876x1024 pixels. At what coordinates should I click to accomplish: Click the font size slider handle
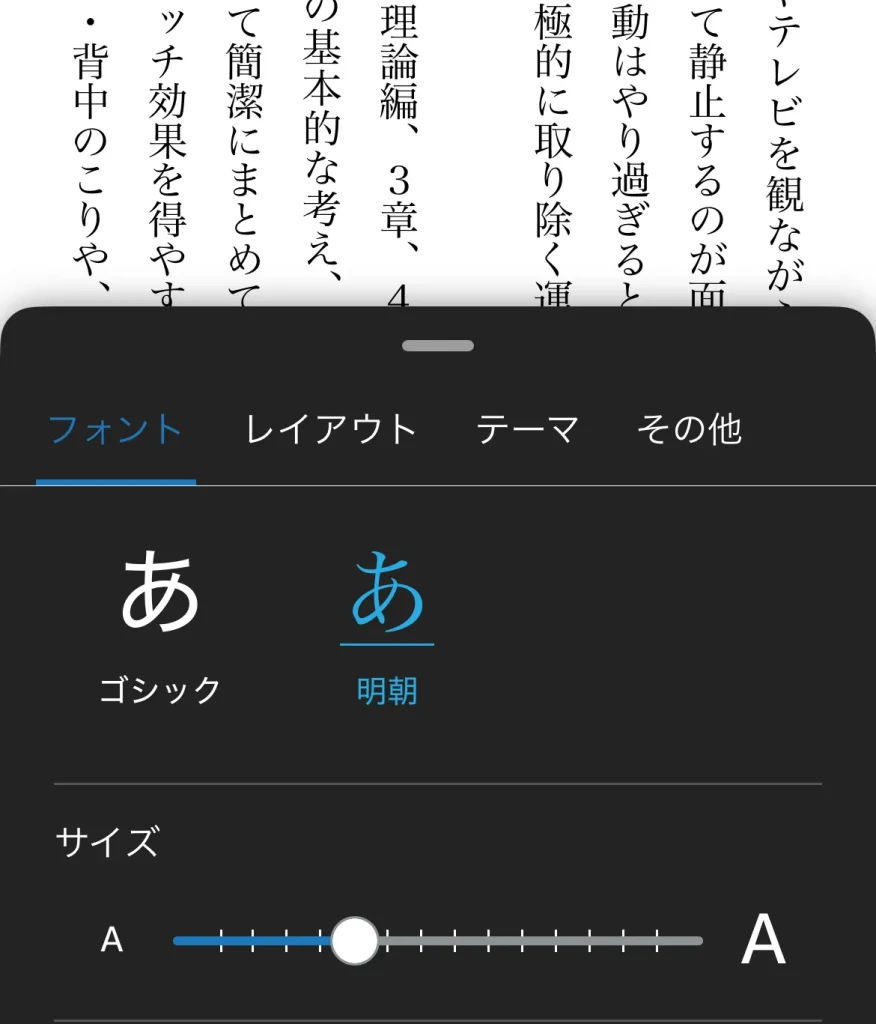pos(355,940)
